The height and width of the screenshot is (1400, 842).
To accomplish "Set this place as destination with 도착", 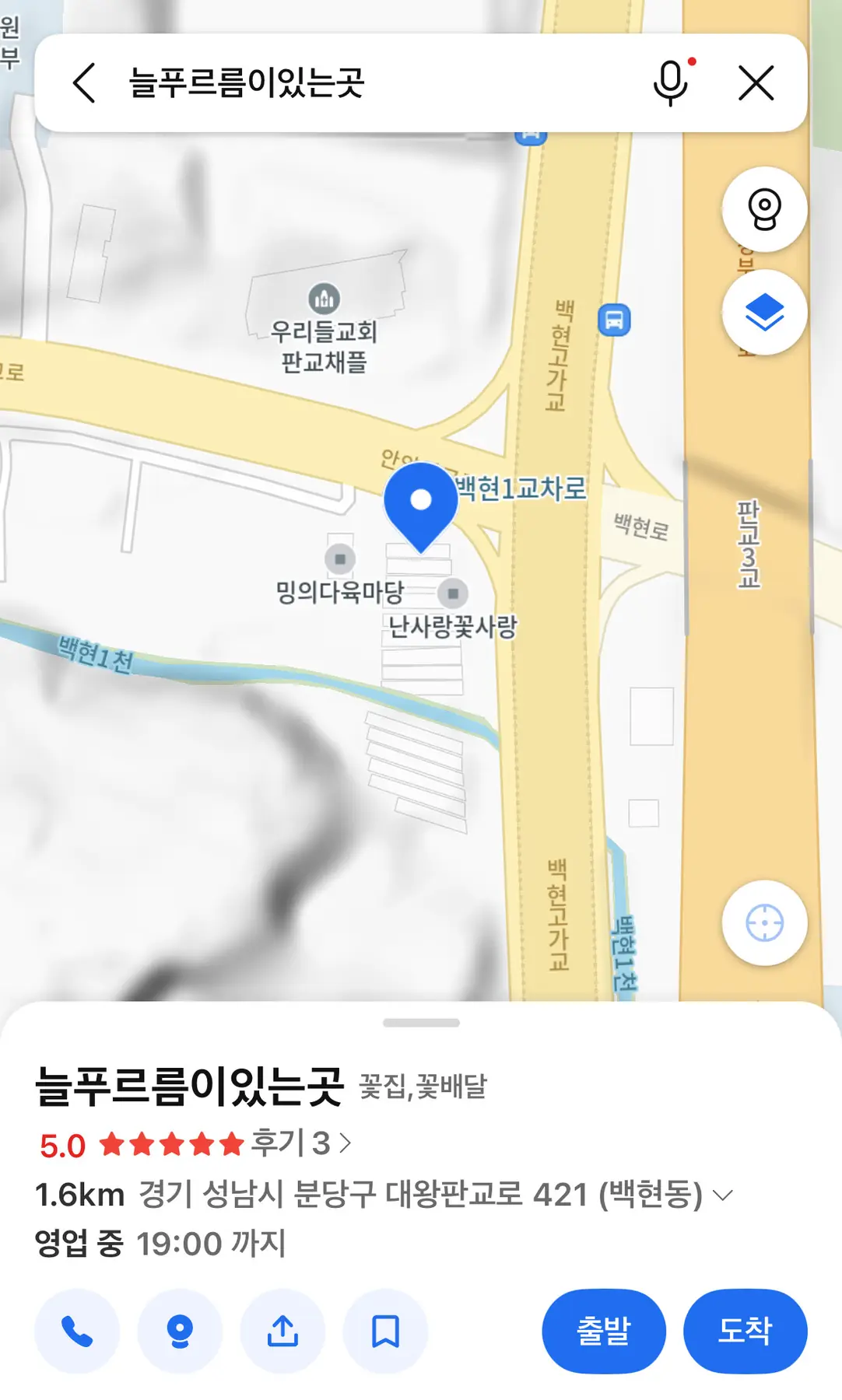I will [x=745, y=1331].
